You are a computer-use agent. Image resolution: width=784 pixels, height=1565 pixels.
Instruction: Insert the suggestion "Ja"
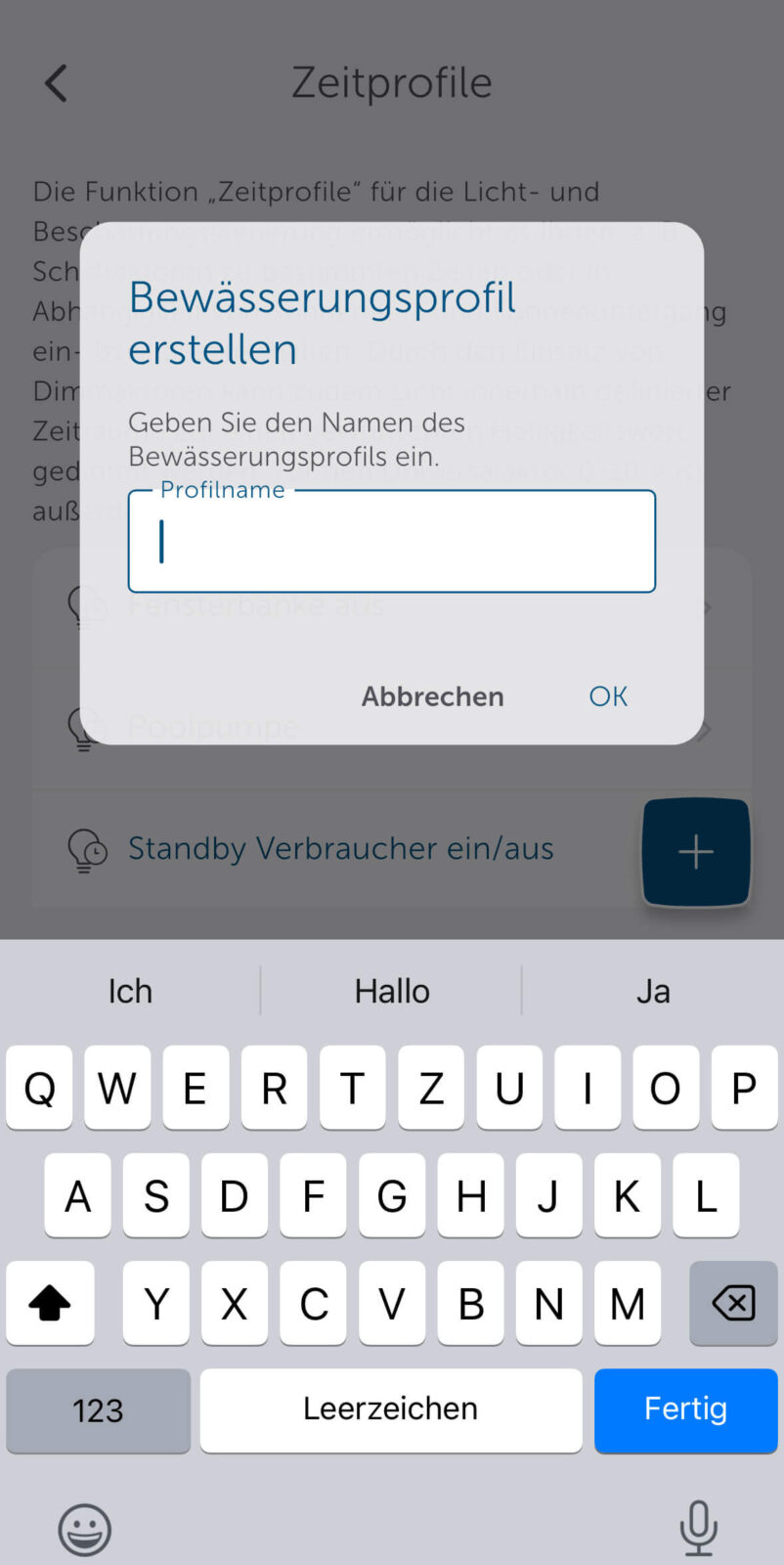pyautogui.click(x=653, y=991)
